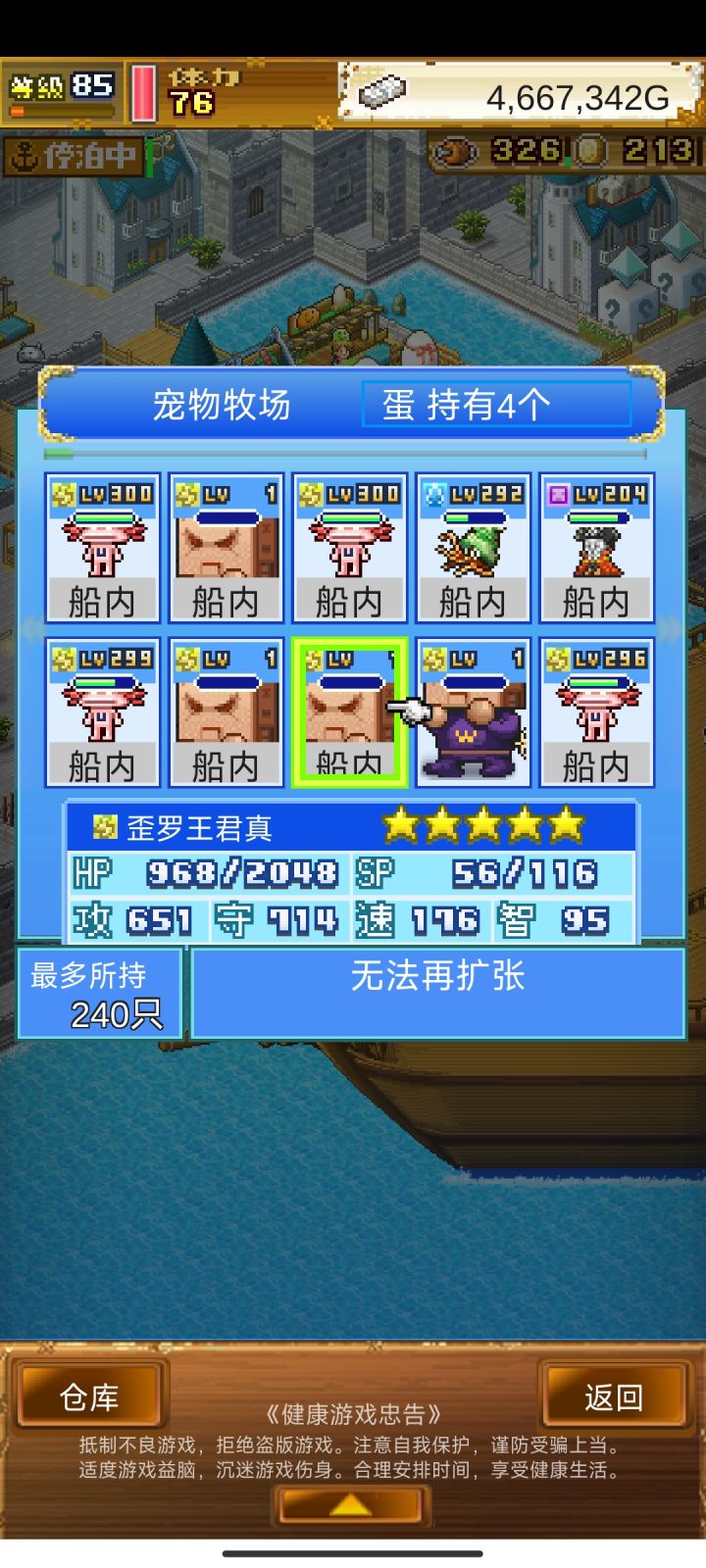The image size is (706, 1568).
Task: Select the LV299 axolotl pet
Action: [101, 710]
